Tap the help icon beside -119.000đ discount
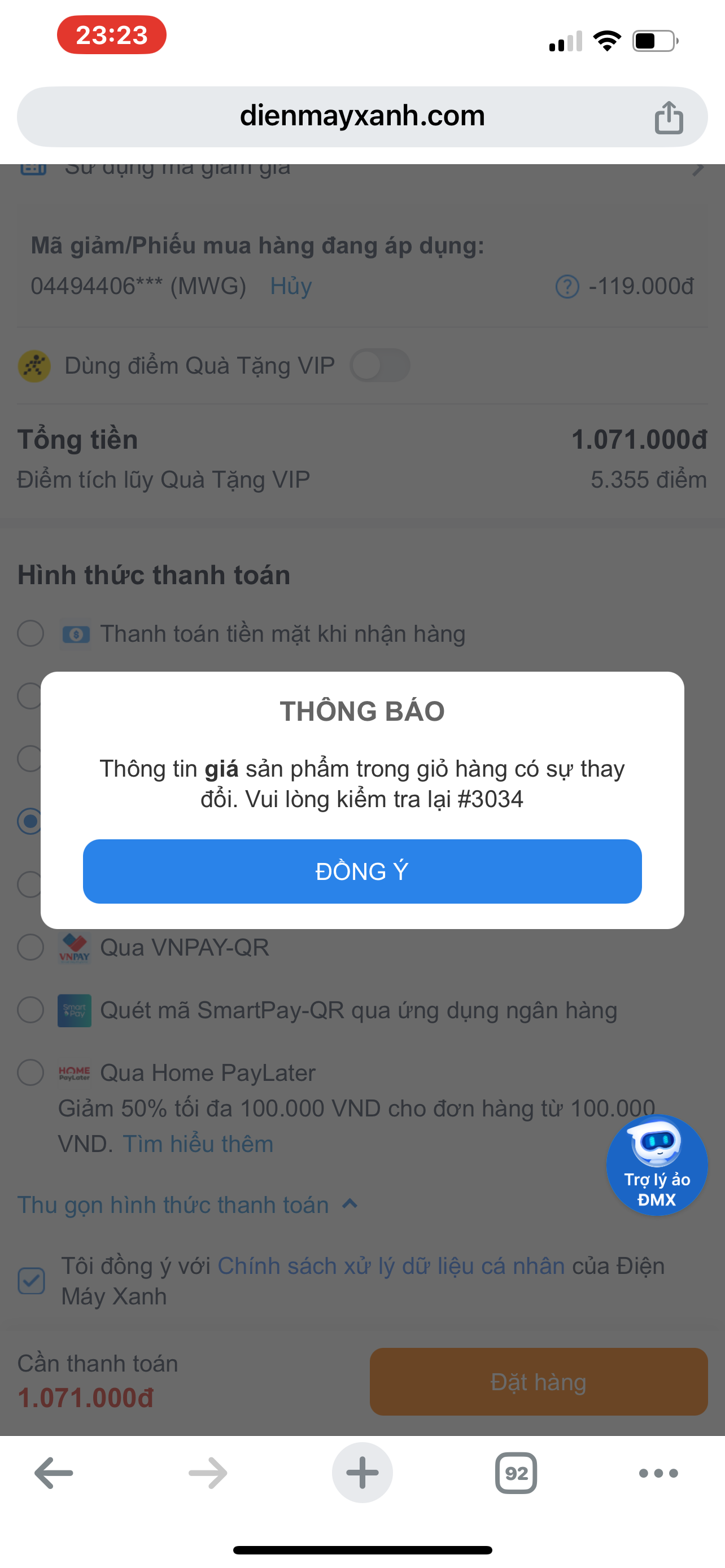This screenshot has height=1568, width=725. click(567, 286)
